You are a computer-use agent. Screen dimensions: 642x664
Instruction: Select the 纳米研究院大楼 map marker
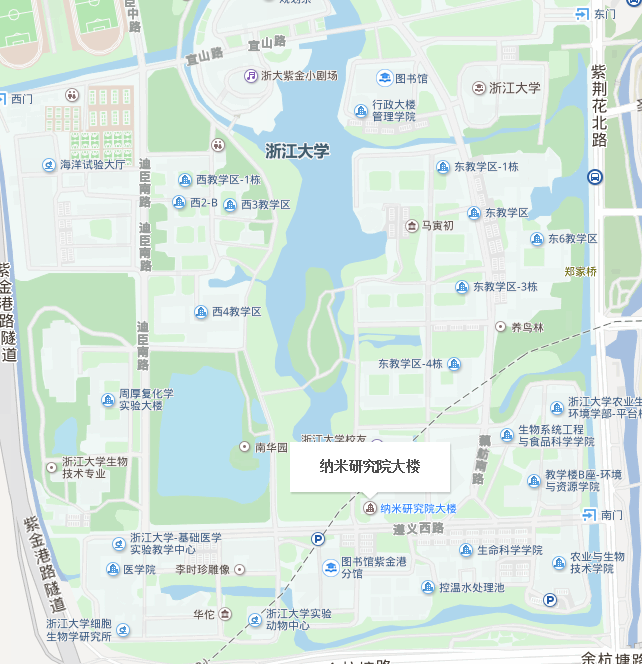pyautogui.click(x=369, y=509)
